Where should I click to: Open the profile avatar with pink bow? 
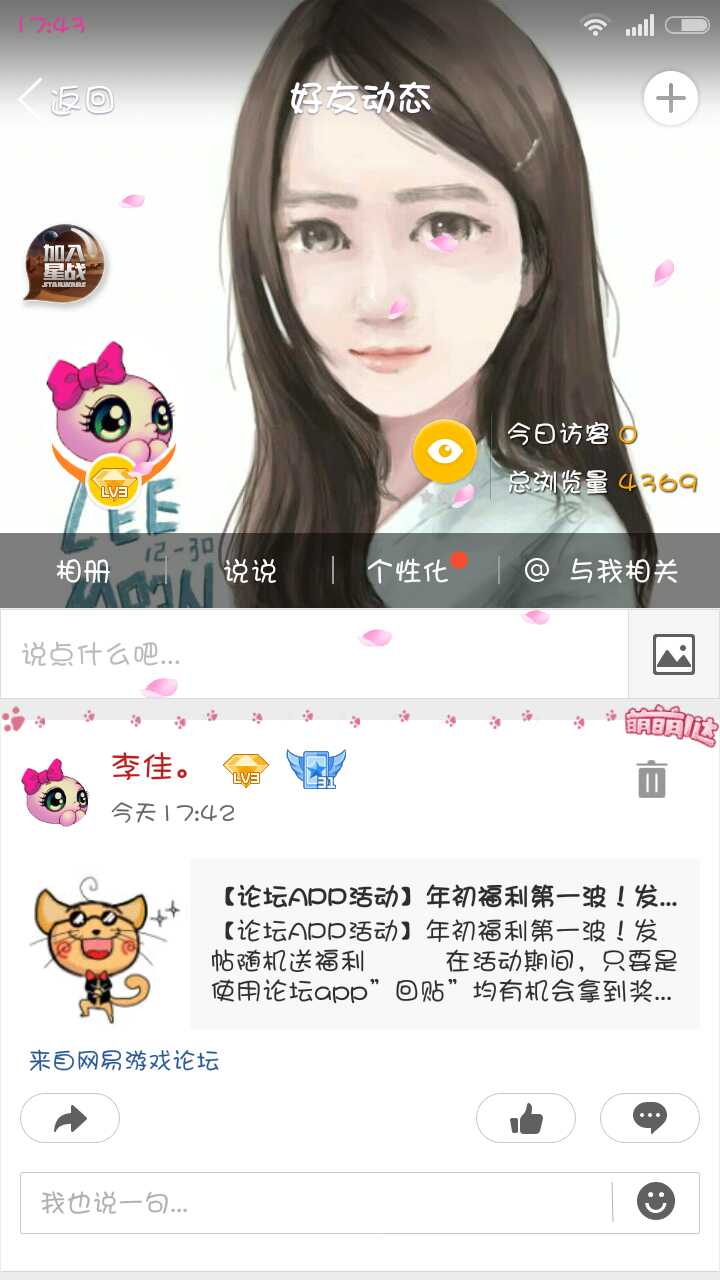pos(112,422)
